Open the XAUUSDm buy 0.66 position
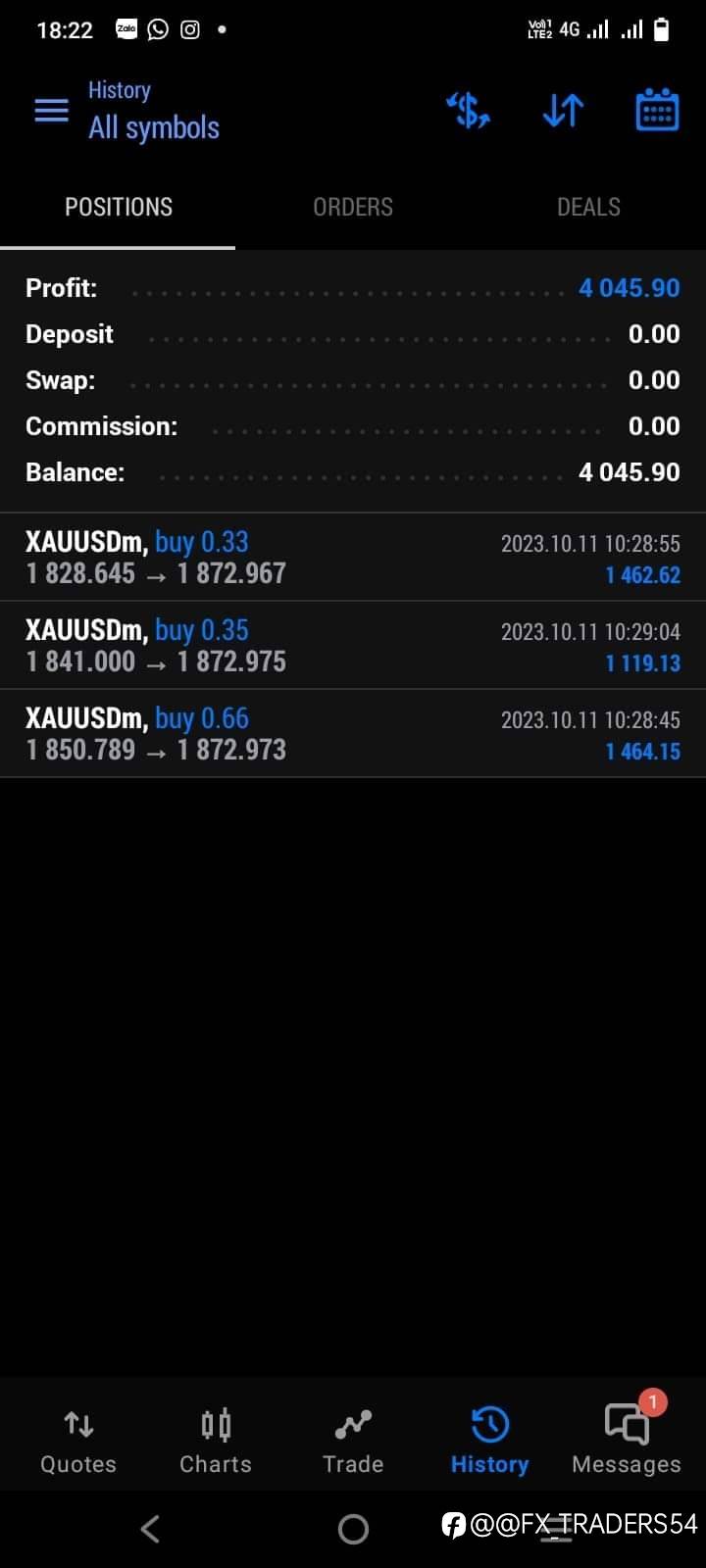Viewport: 706px width, 1568px height. [353, 733]
